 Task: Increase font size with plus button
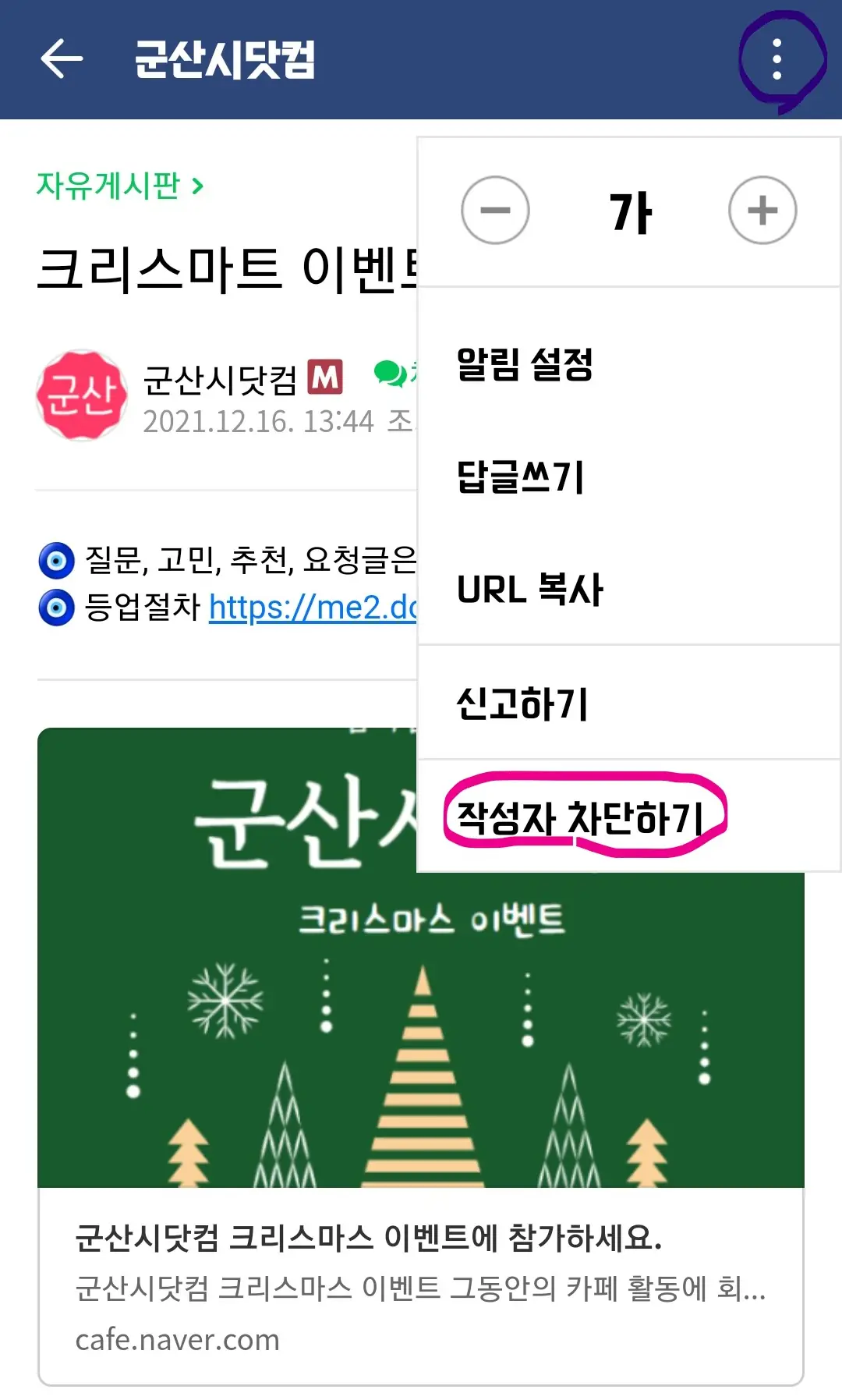click(x=762, y=210)
